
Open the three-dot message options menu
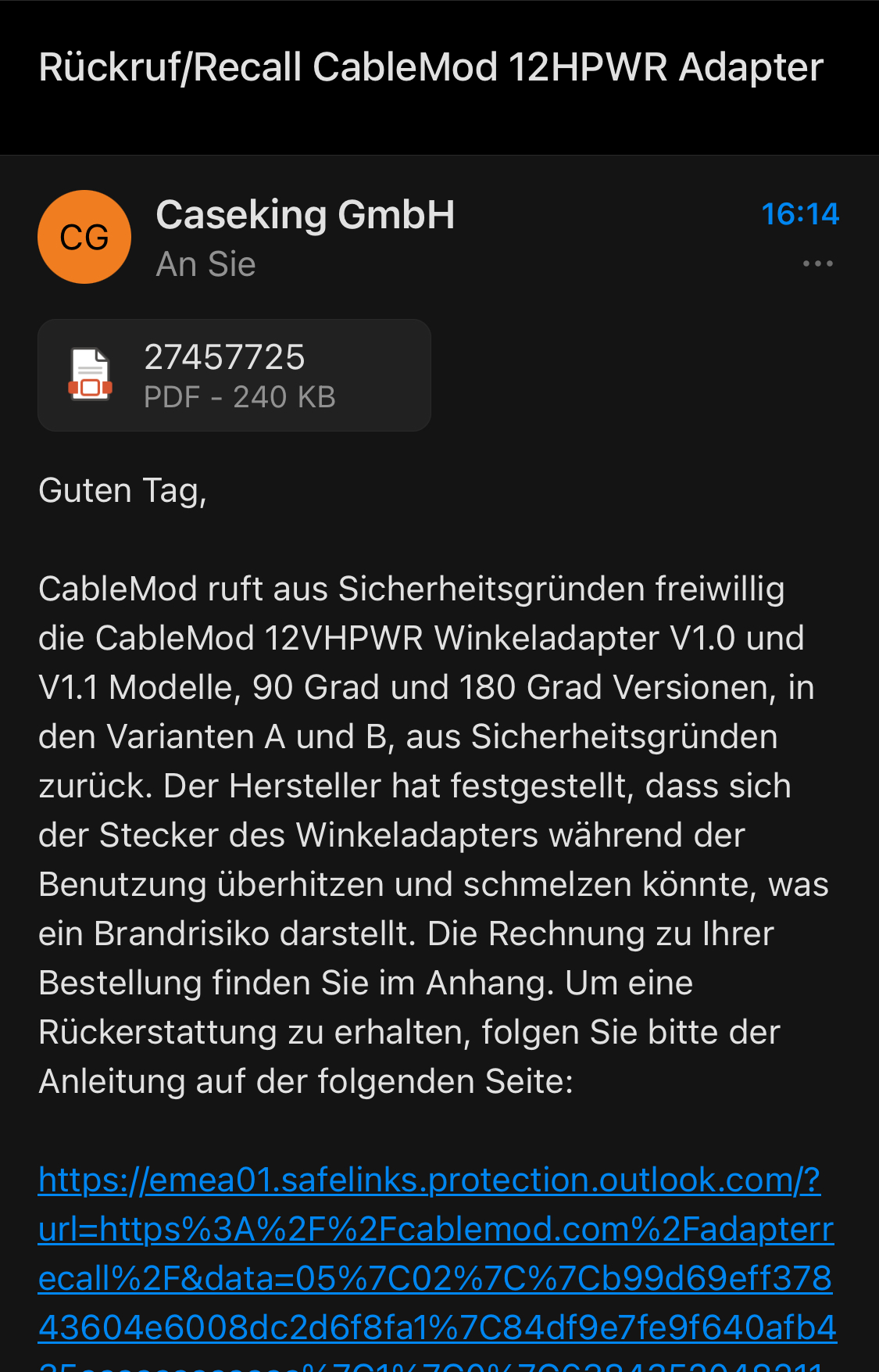(817, 264)
